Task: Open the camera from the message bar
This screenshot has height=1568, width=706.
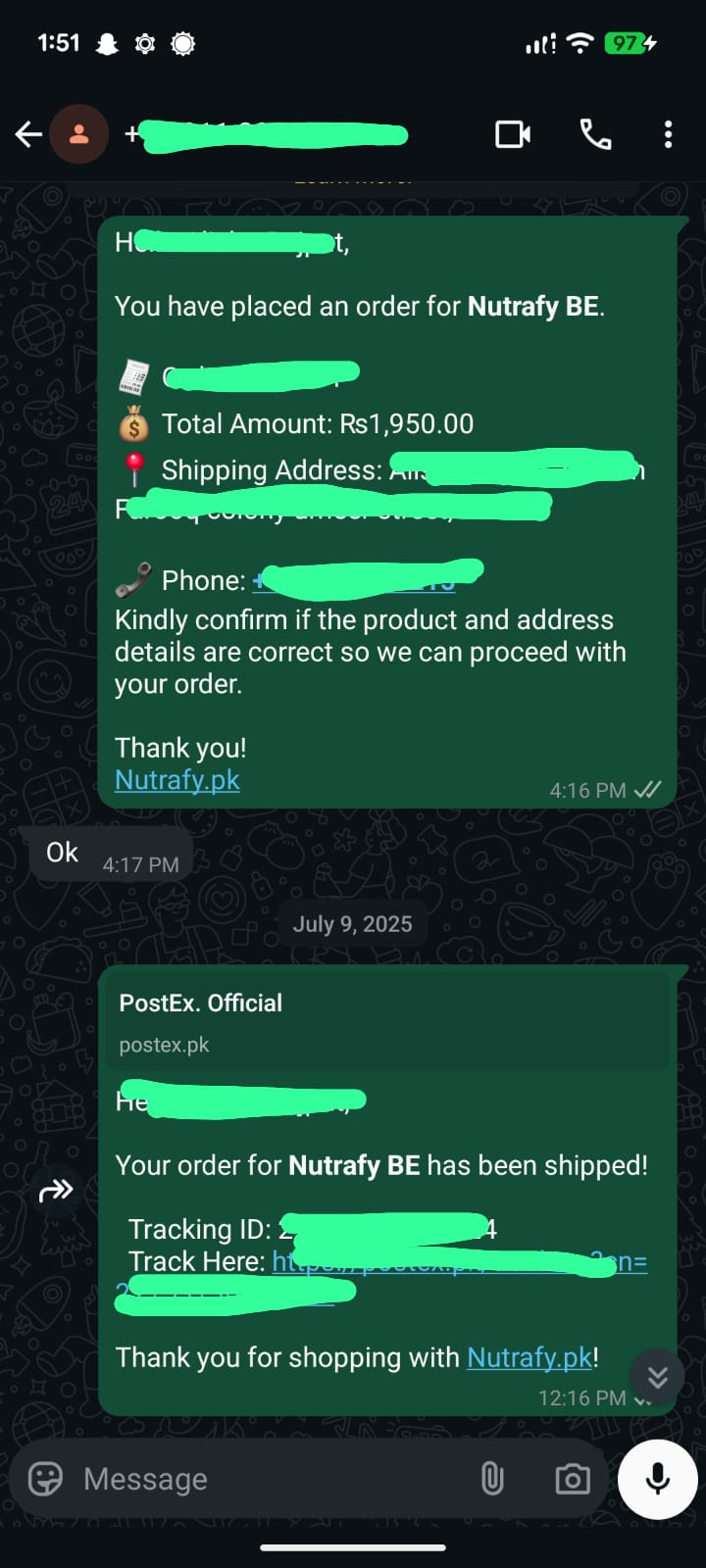Action: click(x=572, y=1478)
